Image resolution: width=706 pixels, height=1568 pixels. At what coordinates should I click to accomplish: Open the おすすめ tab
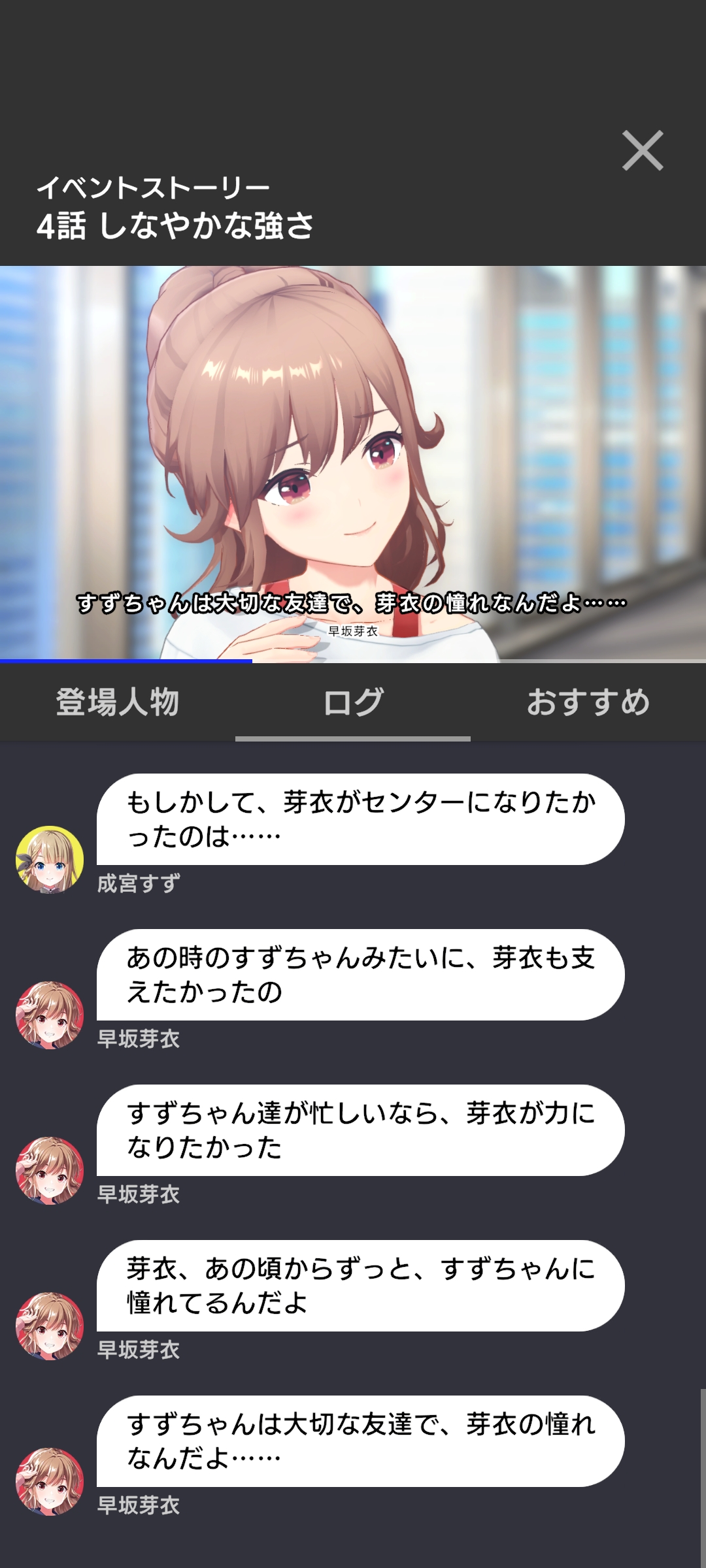click(x=588, y=702)
